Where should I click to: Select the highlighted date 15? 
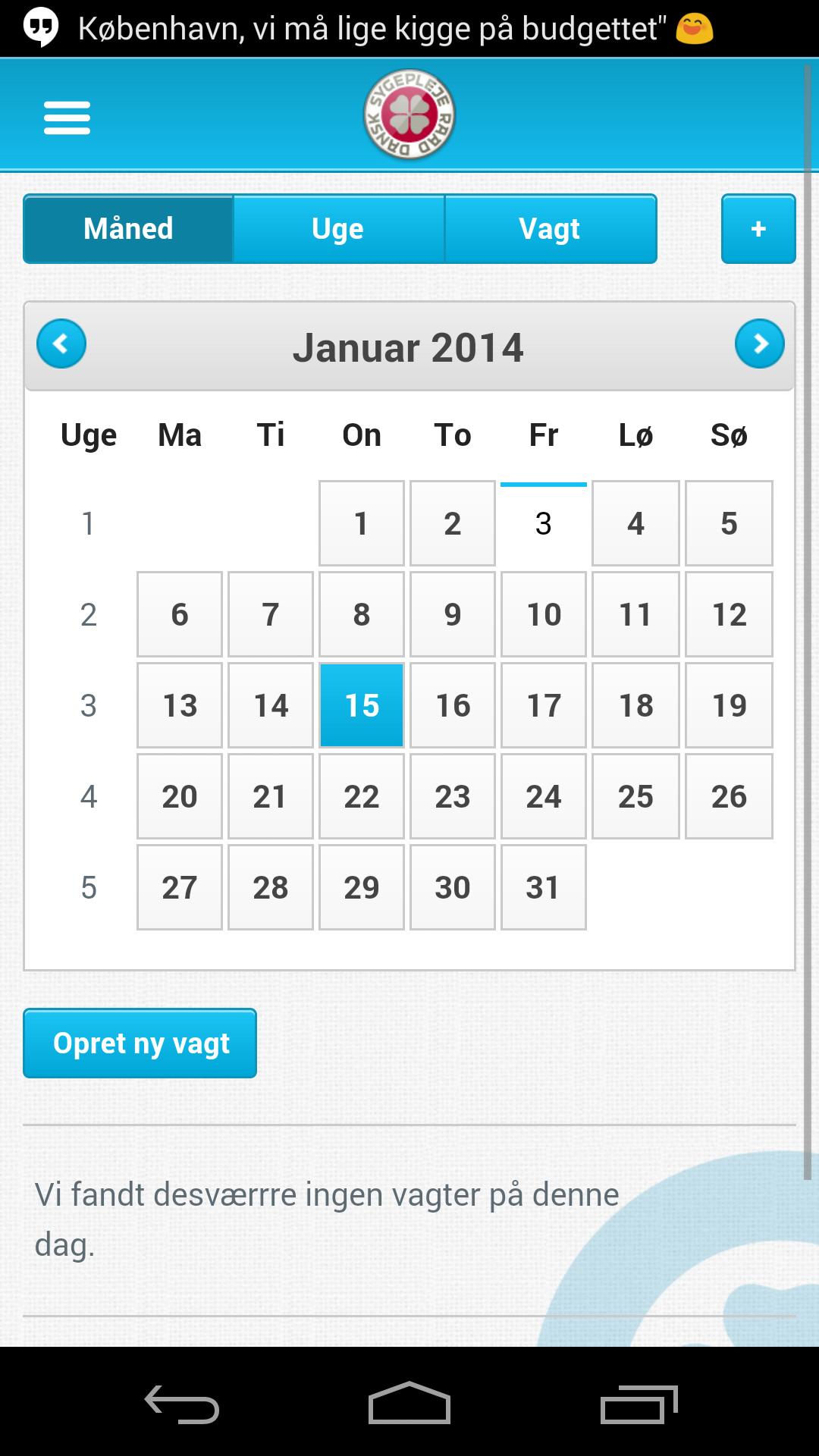tap(361, 705)
